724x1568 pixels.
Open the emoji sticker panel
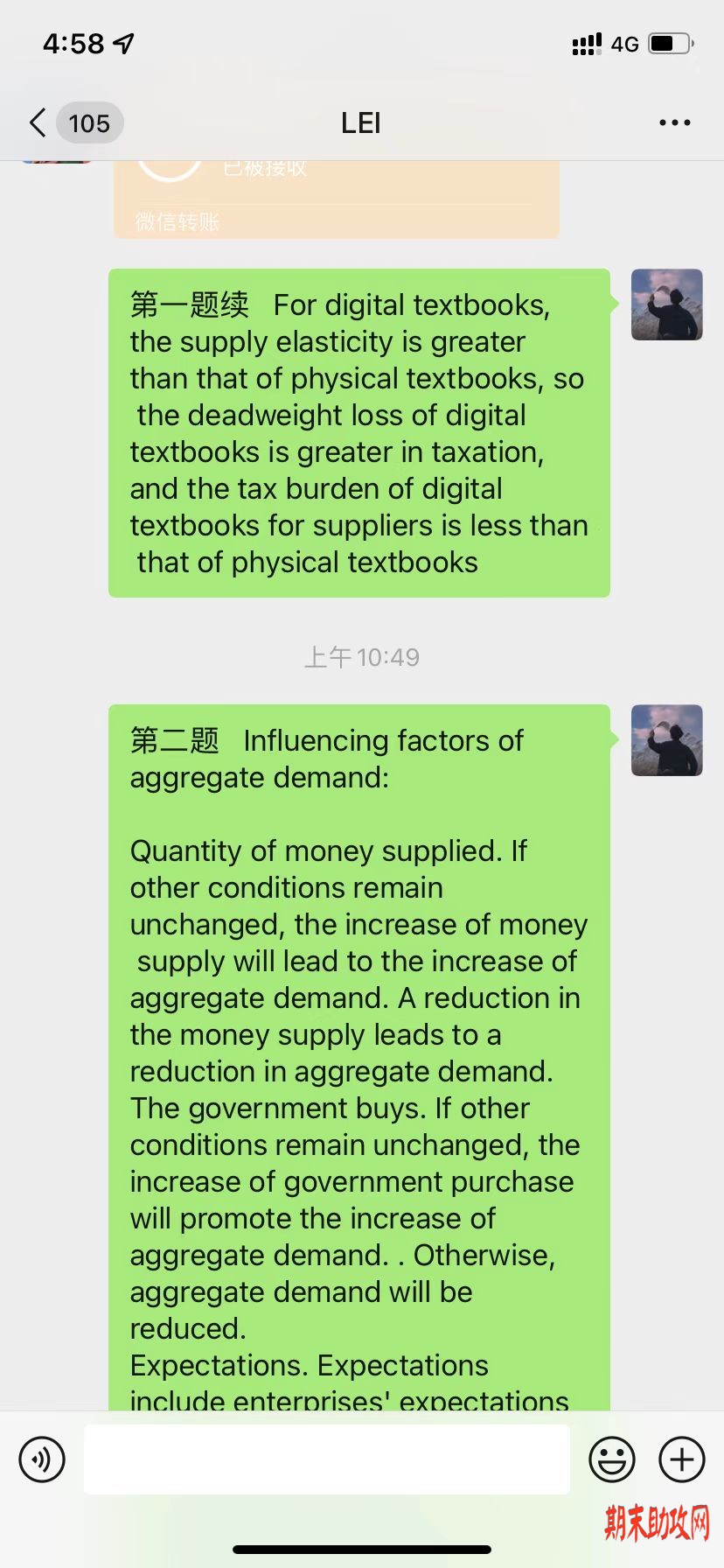pos(611,1459)
